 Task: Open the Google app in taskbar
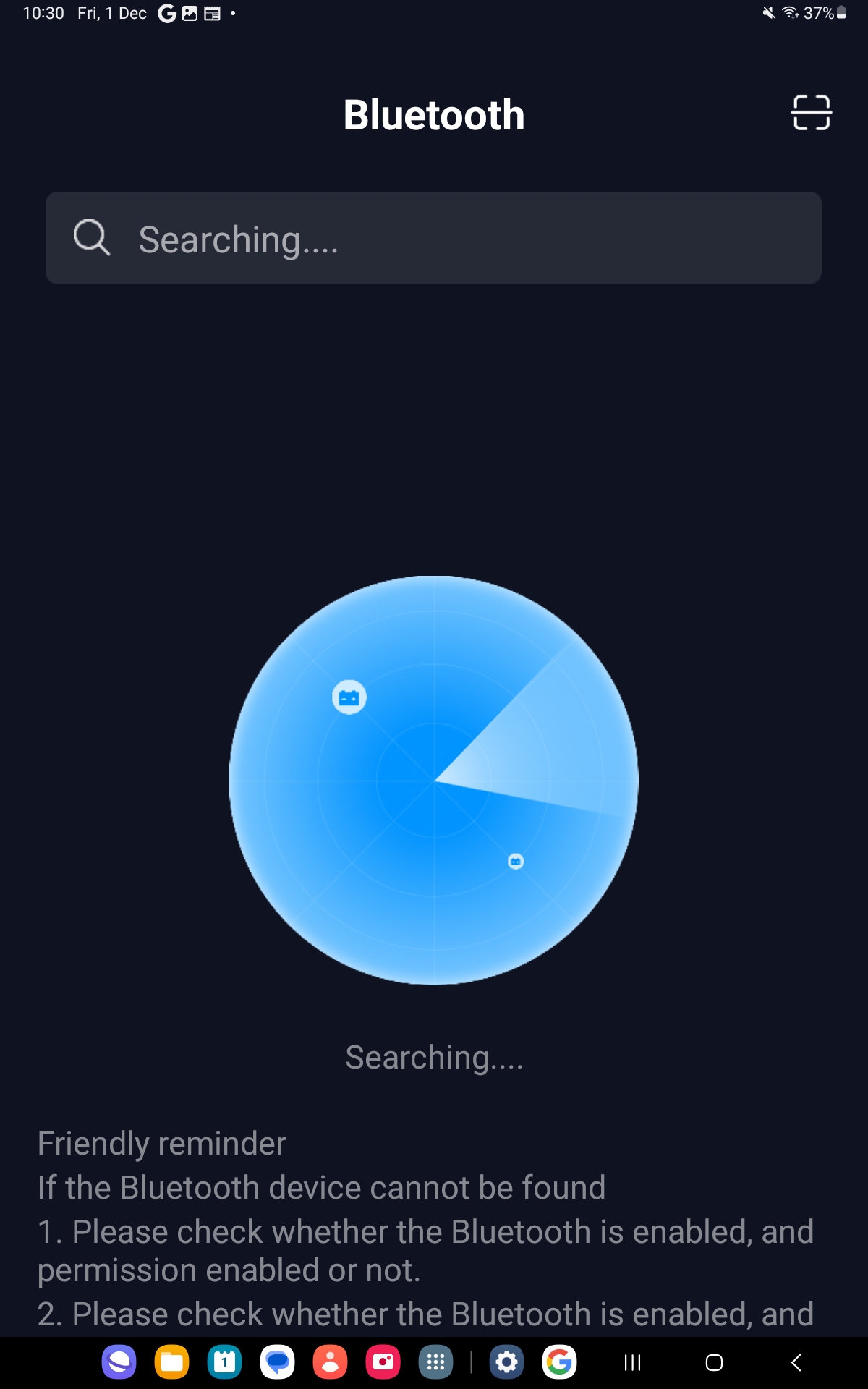point(559,1362)
